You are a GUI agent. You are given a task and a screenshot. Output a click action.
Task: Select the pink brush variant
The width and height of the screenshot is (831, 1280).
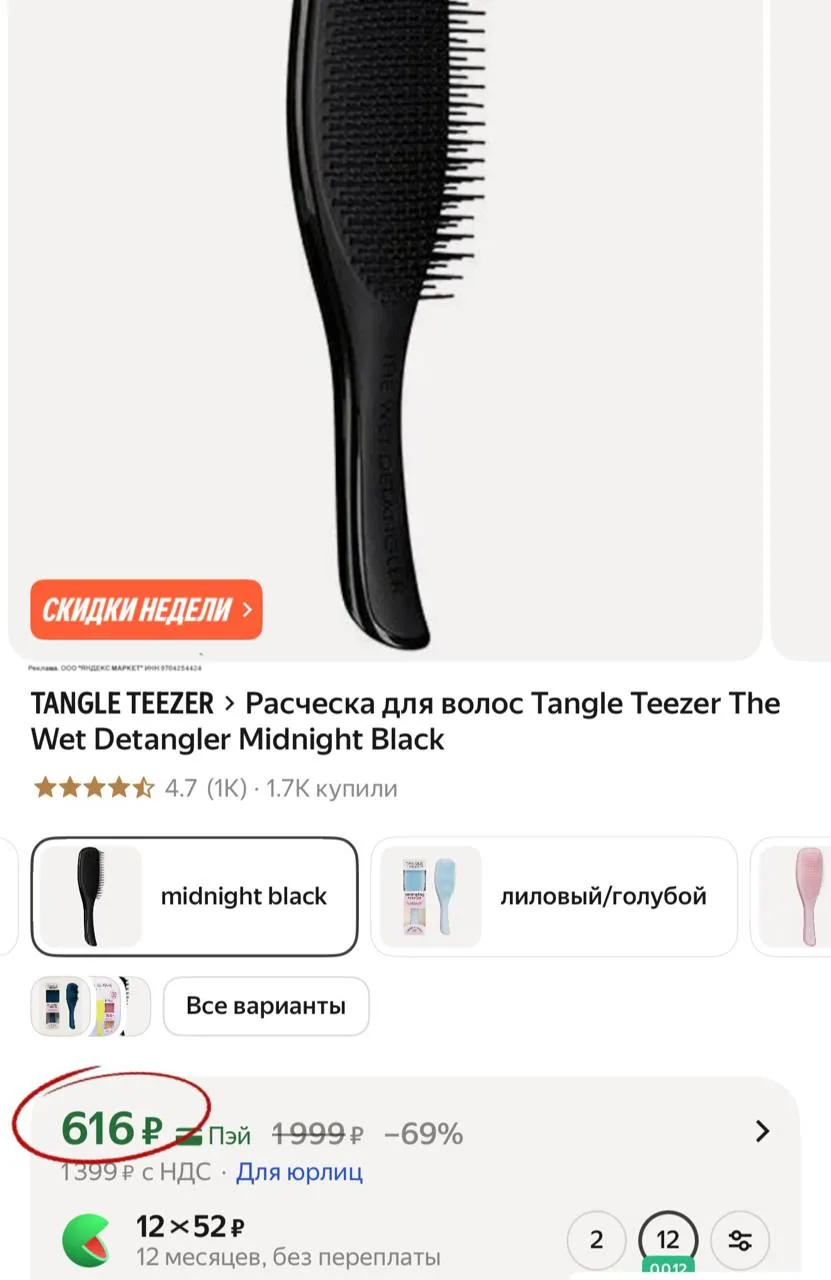click(x=792, y=896)
